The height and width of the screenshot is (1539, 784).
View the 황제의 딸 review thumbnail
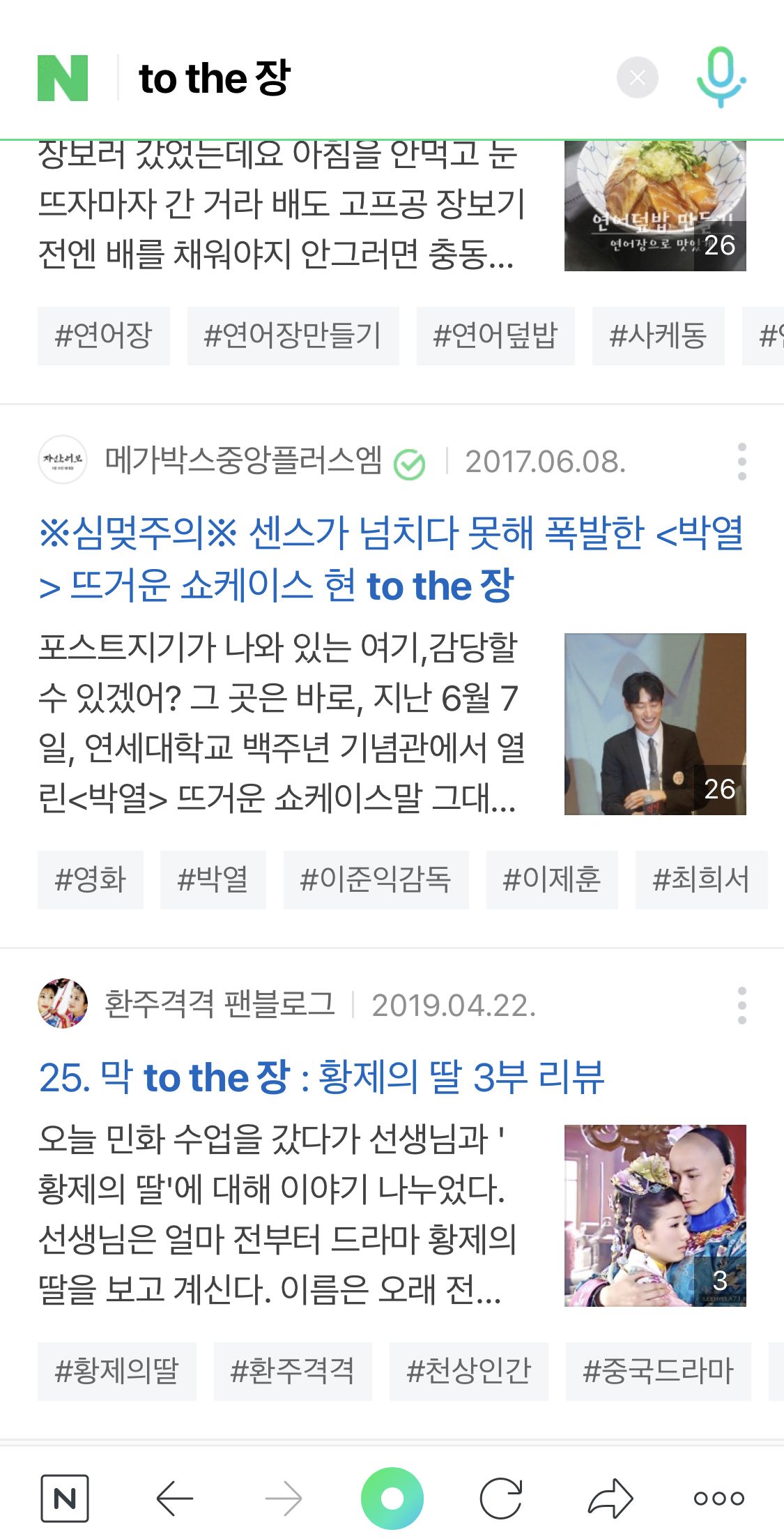(655, 1215)
